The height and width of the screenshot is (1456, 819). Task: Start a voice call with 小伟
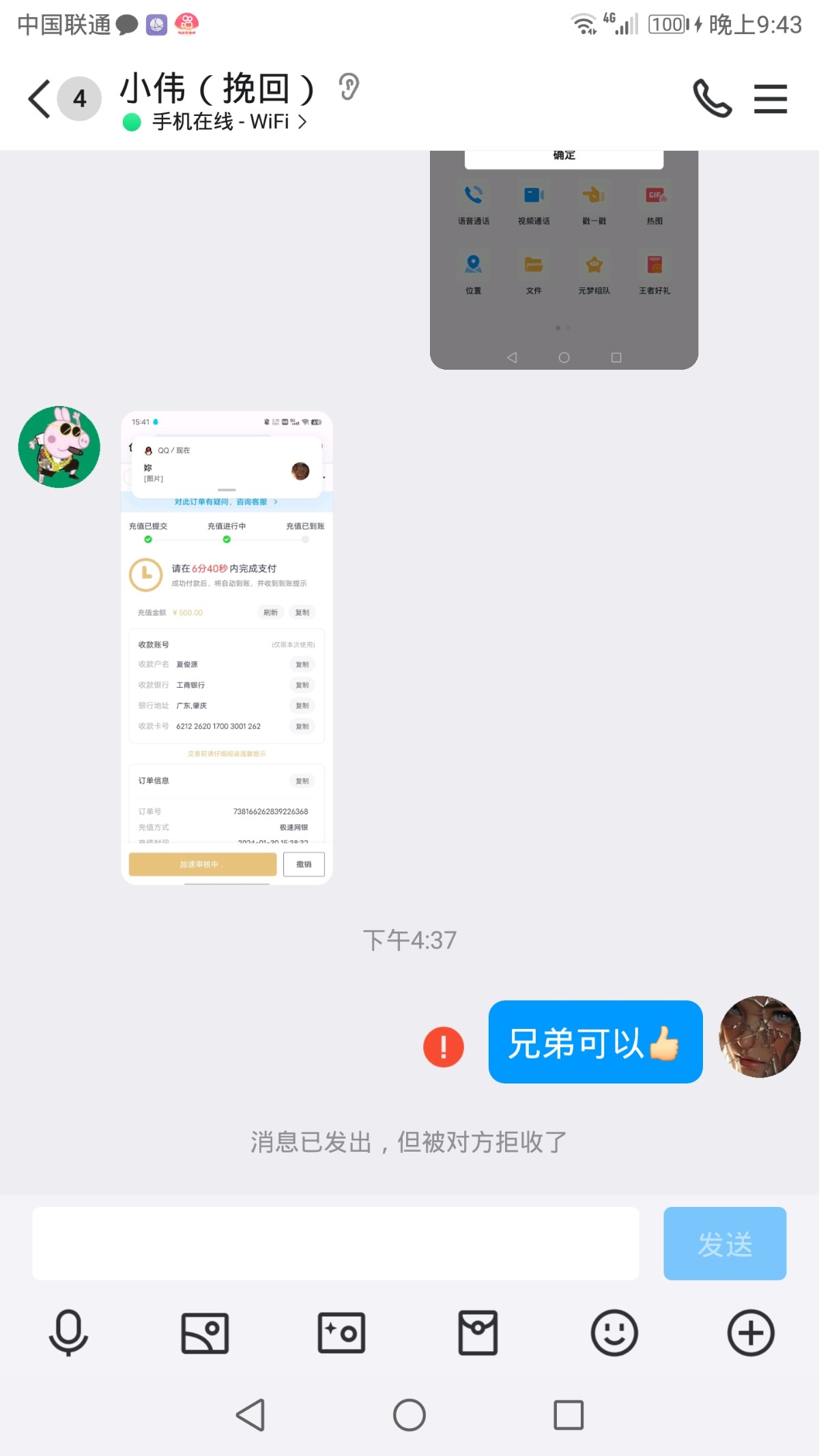(x=712, y=99)
